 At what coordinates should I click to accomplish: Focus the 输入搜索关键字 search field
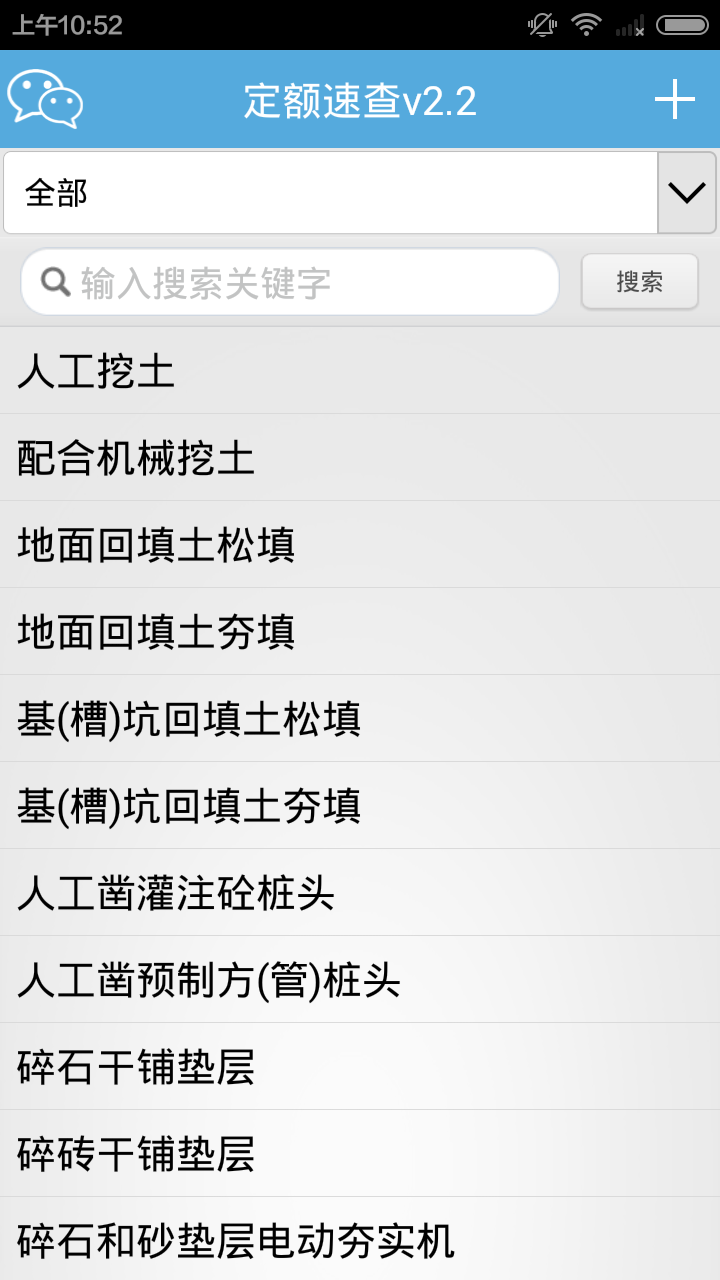tap(300, 283)
